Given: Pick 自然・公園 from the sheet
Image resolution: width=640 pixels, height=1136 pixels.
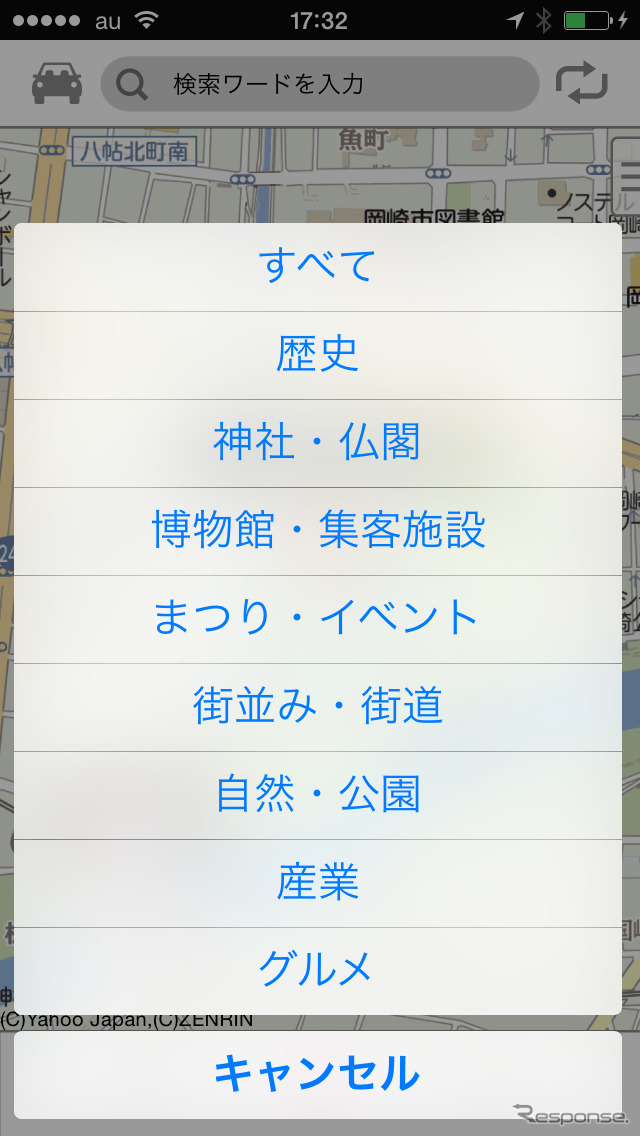Looking at the screenshot, I should tap(318, 795).
